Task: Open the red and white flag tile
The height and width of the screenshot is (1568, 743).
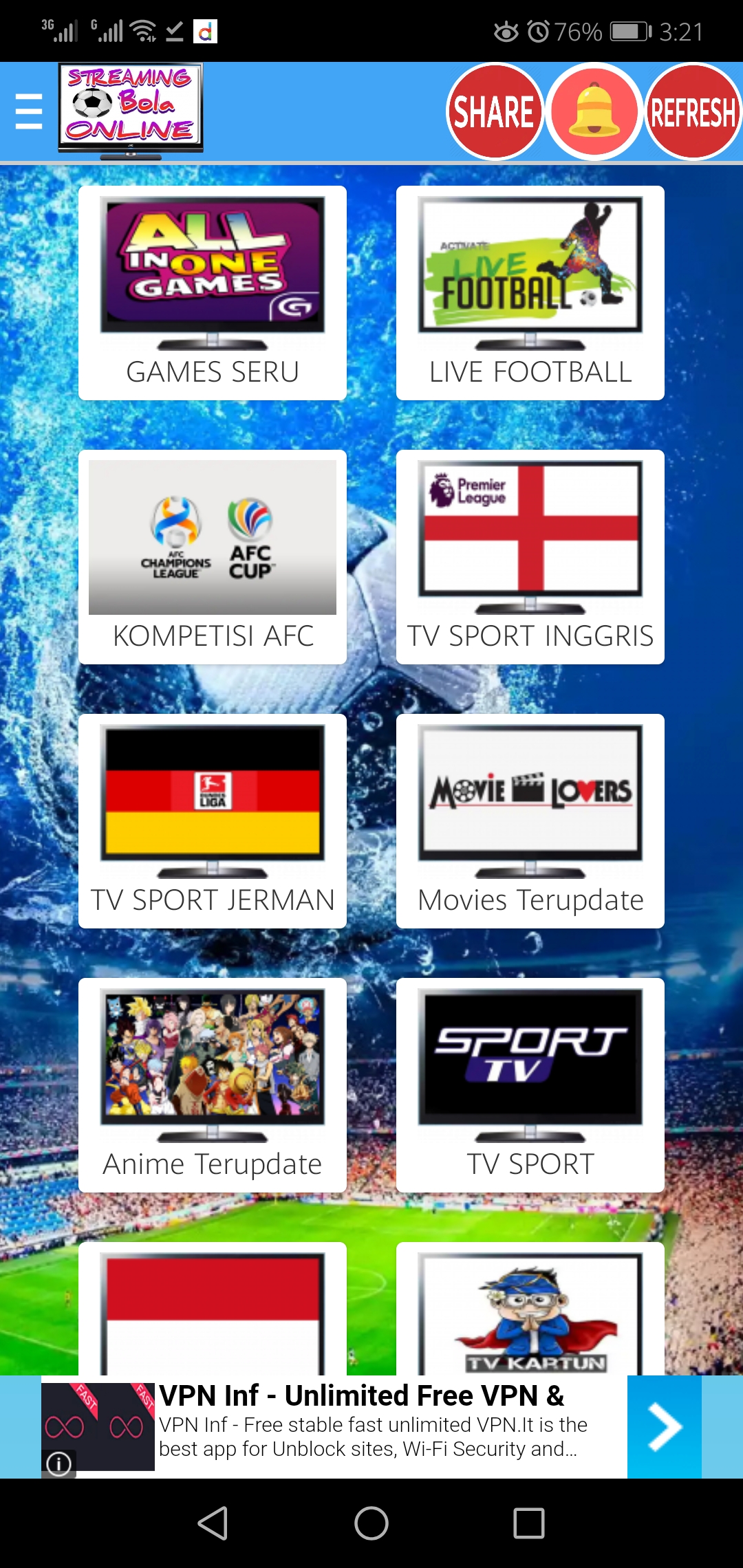Action: (213, 1310)
